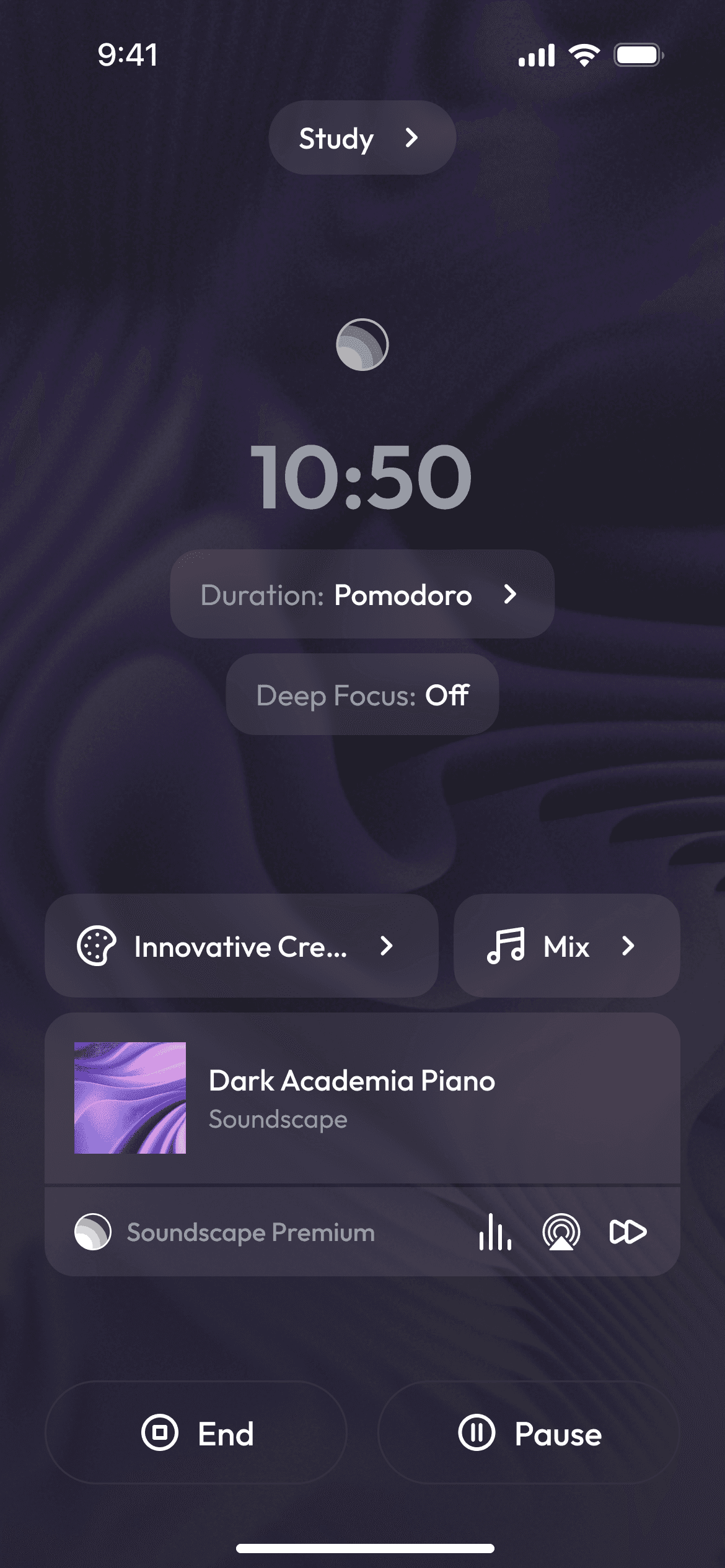
Task: Skip to the next track
Action: coord(628,1232)
